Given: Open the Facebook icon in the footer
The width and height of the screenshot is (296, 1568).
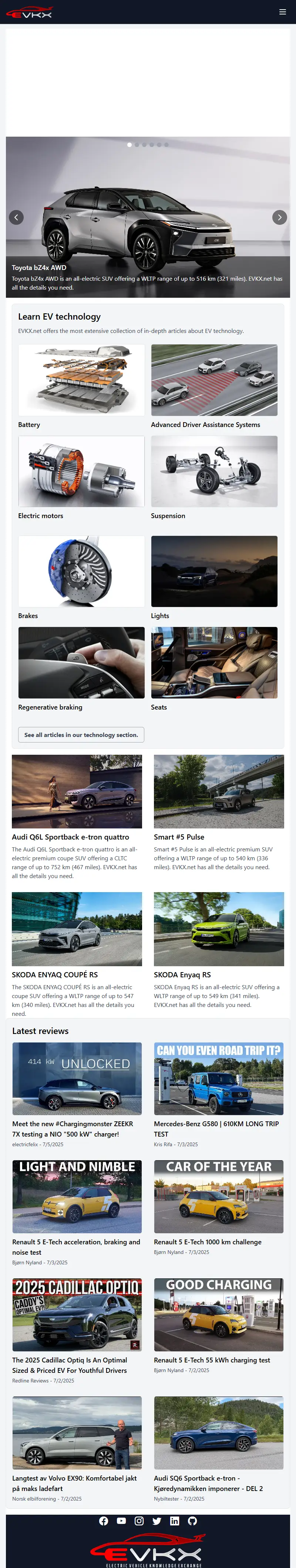Looking at the screenshot, I should (x=104, y=1521).
